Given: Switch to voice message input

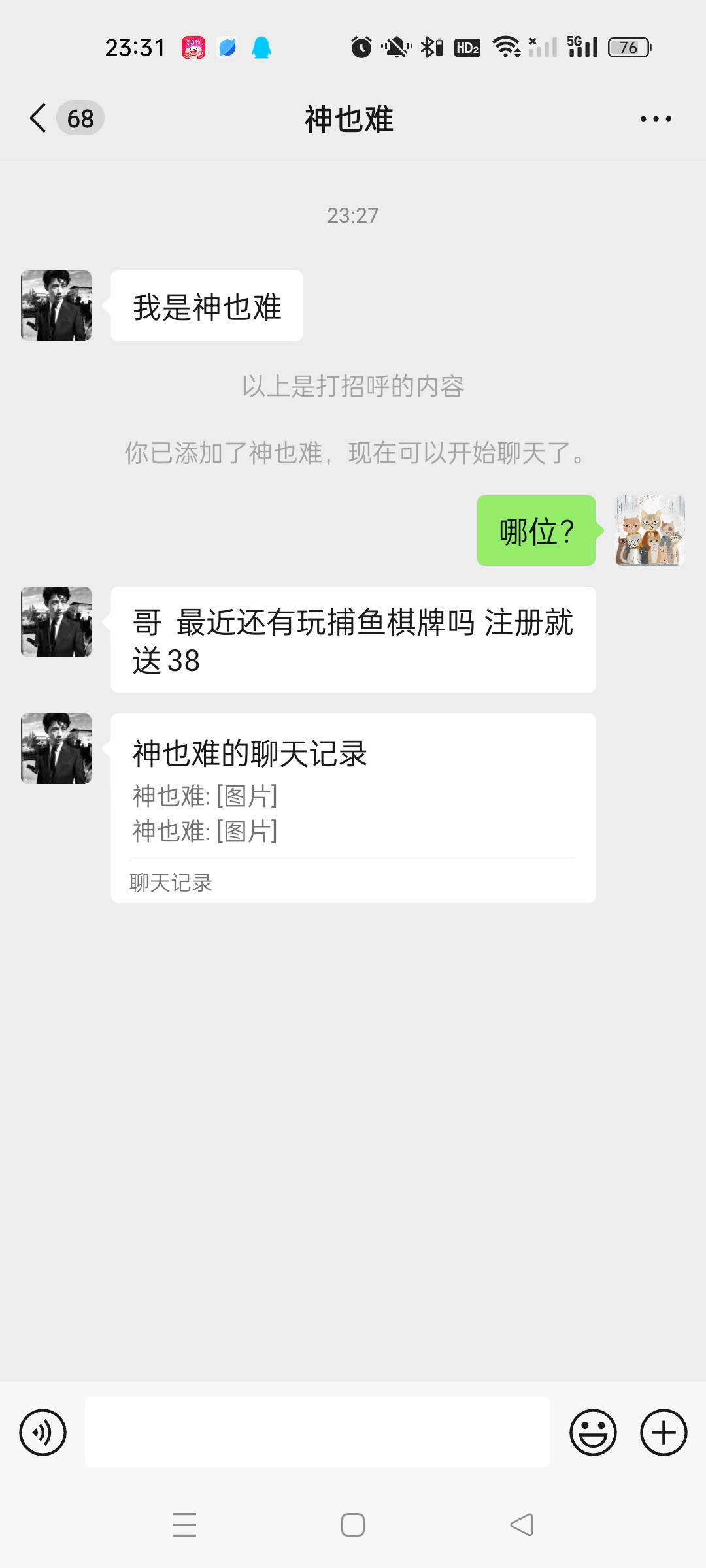Looking at the screenshot, I should pos(43,1433).
